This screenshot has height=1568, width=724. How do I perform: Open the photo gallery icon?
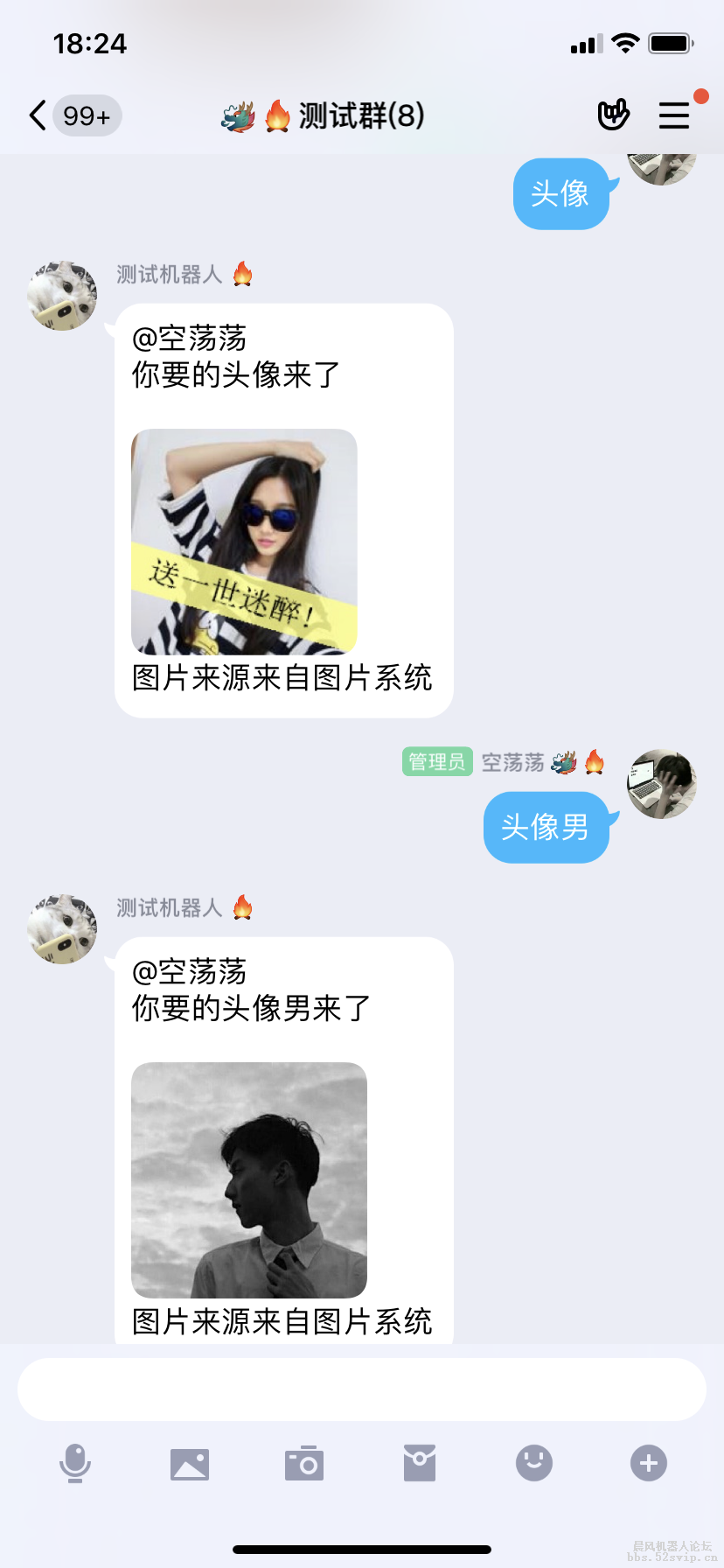[x=190, y=1463]
